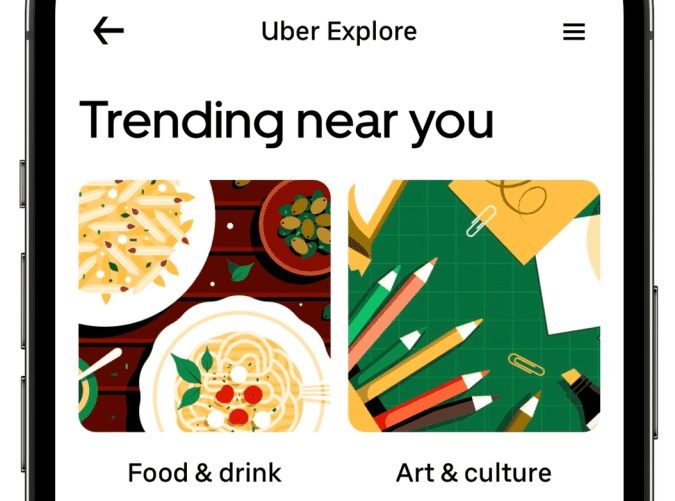Open the Art & culture card
Viewport: 675px width, 501px height.
(474, 306)
